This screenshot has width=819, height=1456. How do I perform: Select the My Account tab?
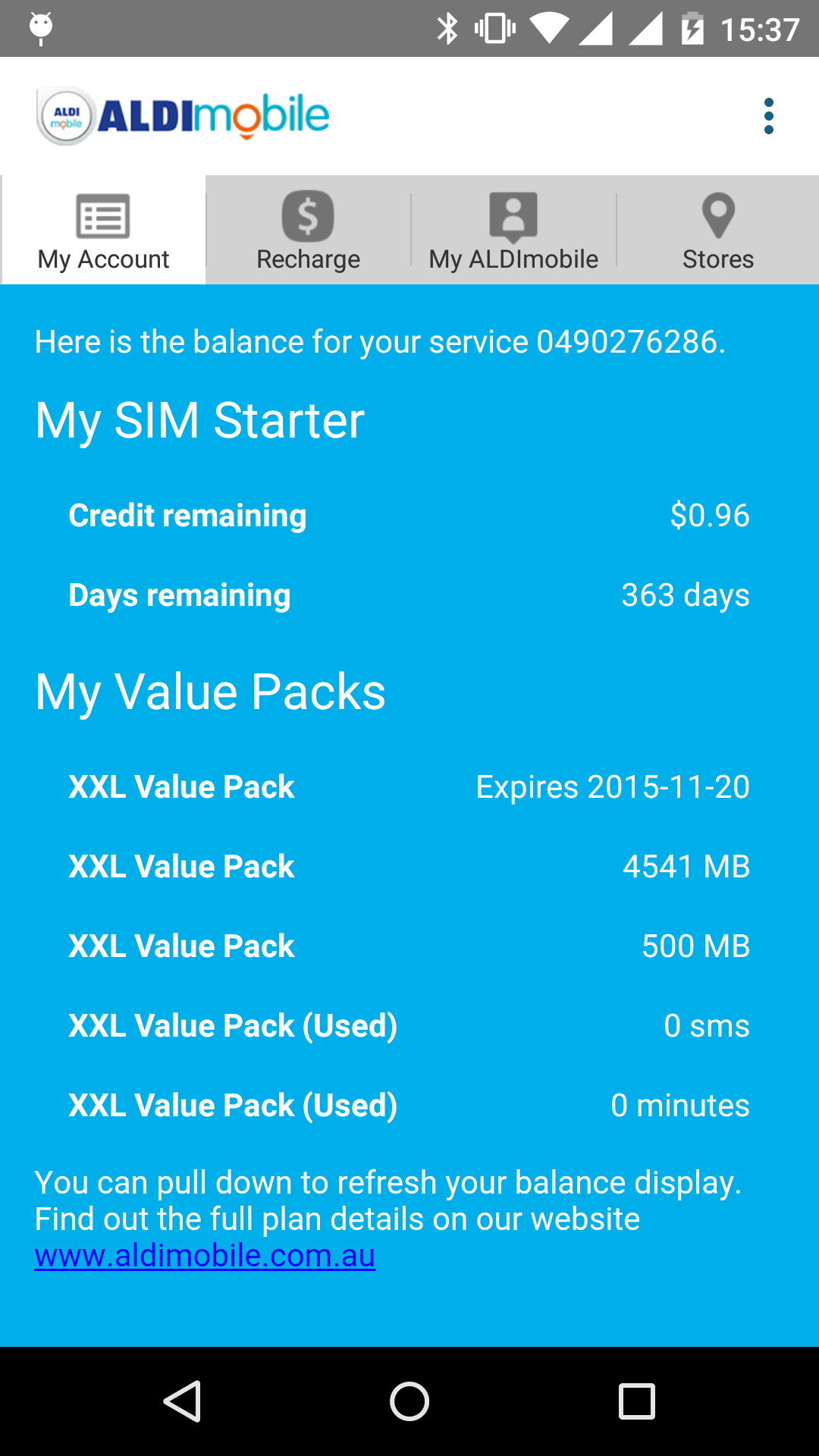(103, 231)
